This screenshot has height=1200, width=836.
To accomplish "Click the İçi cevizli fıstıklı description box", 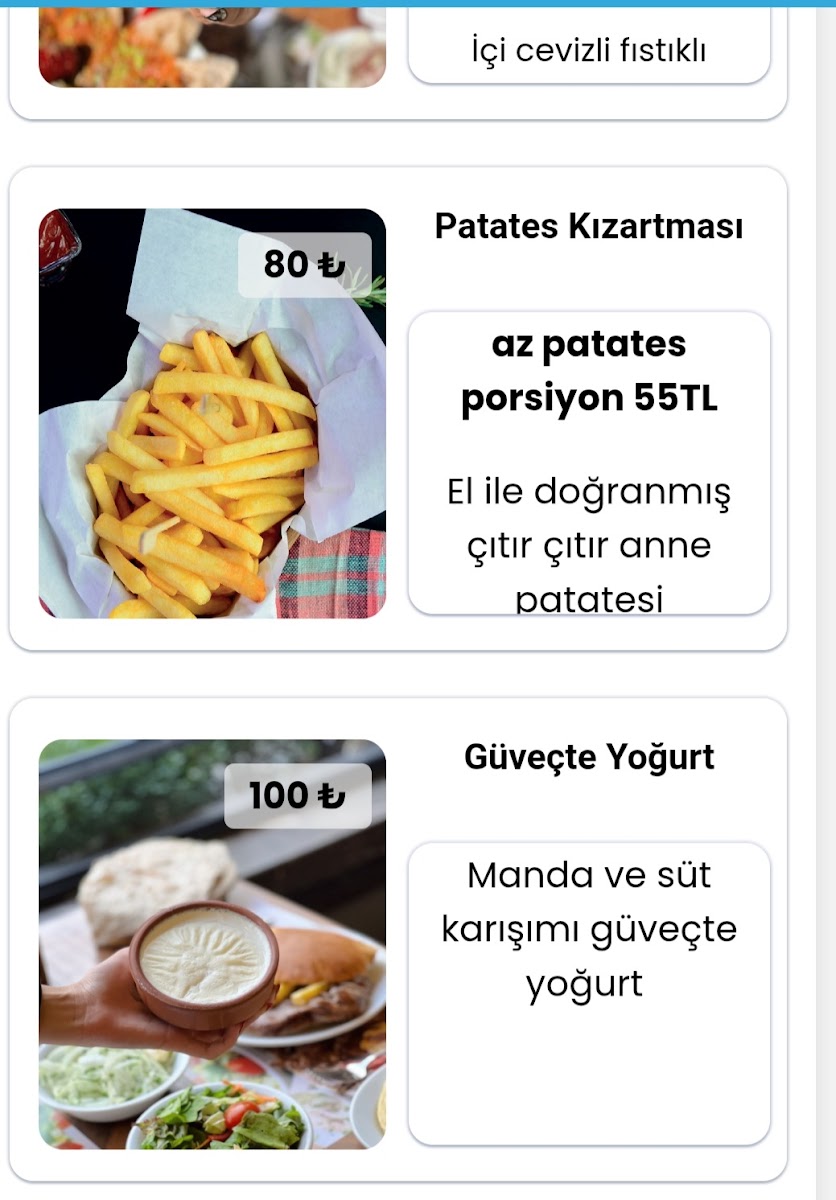I will click(588, 45).
